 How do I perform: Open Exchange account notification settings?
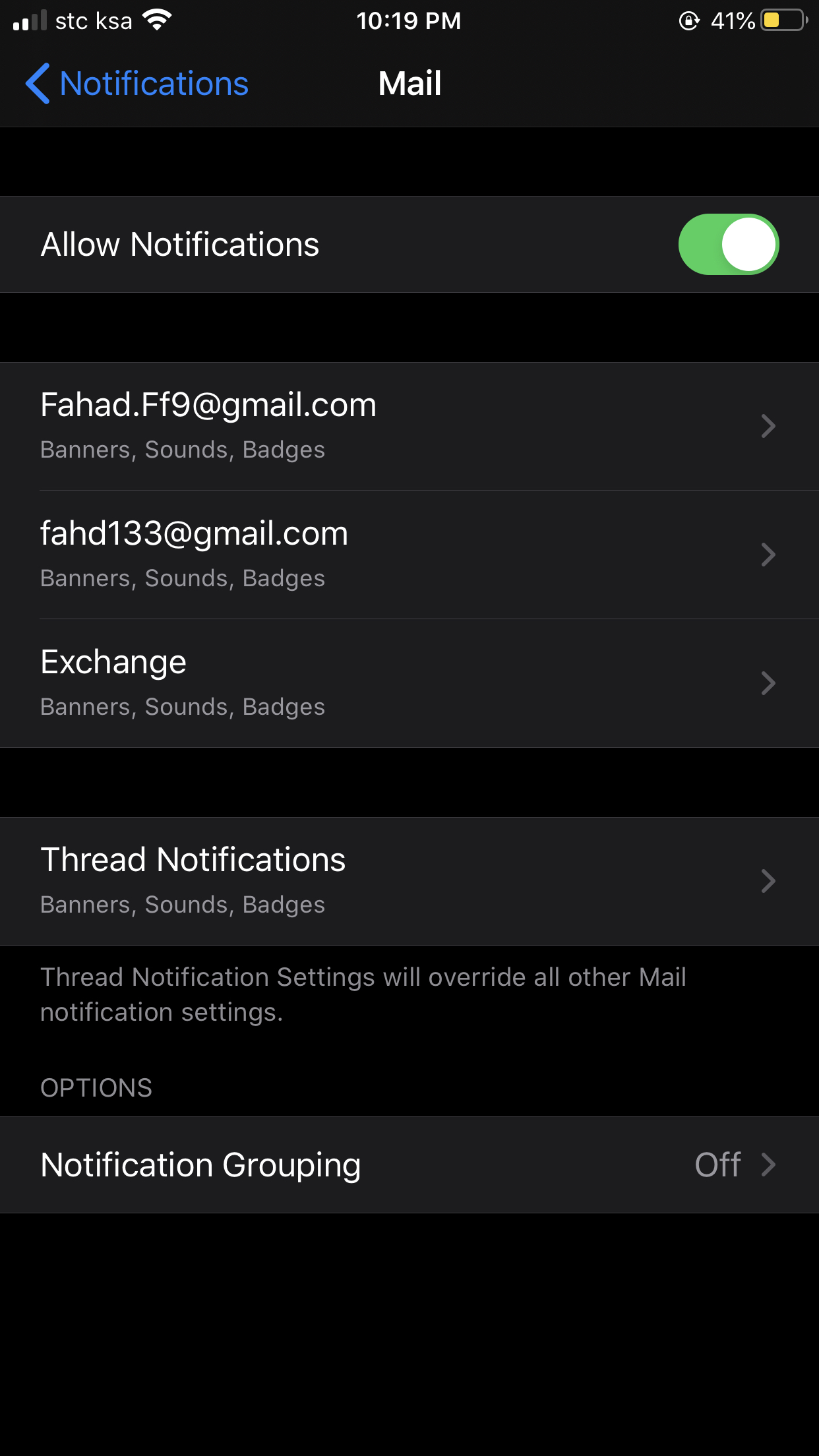point(409,683)
